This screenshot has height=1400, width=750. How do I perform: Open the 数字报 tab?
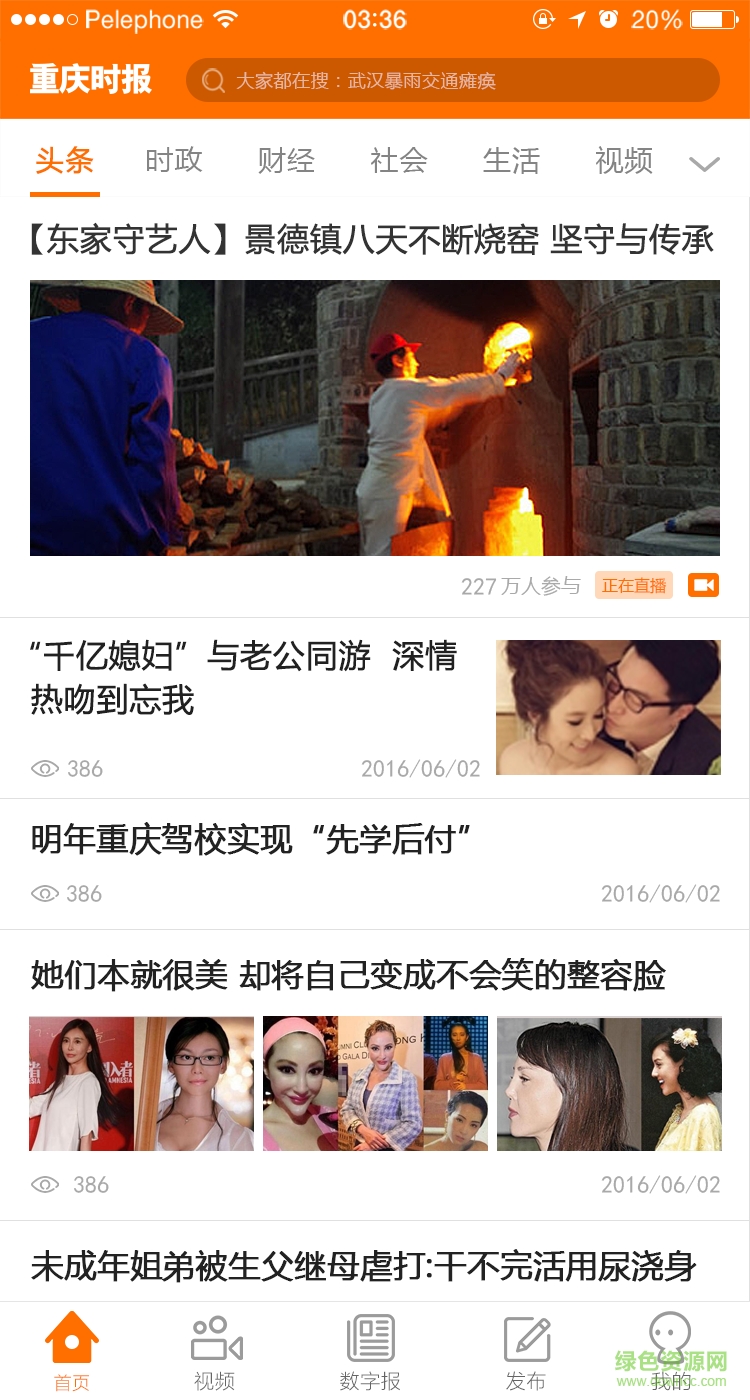[x=370, y=1351]
